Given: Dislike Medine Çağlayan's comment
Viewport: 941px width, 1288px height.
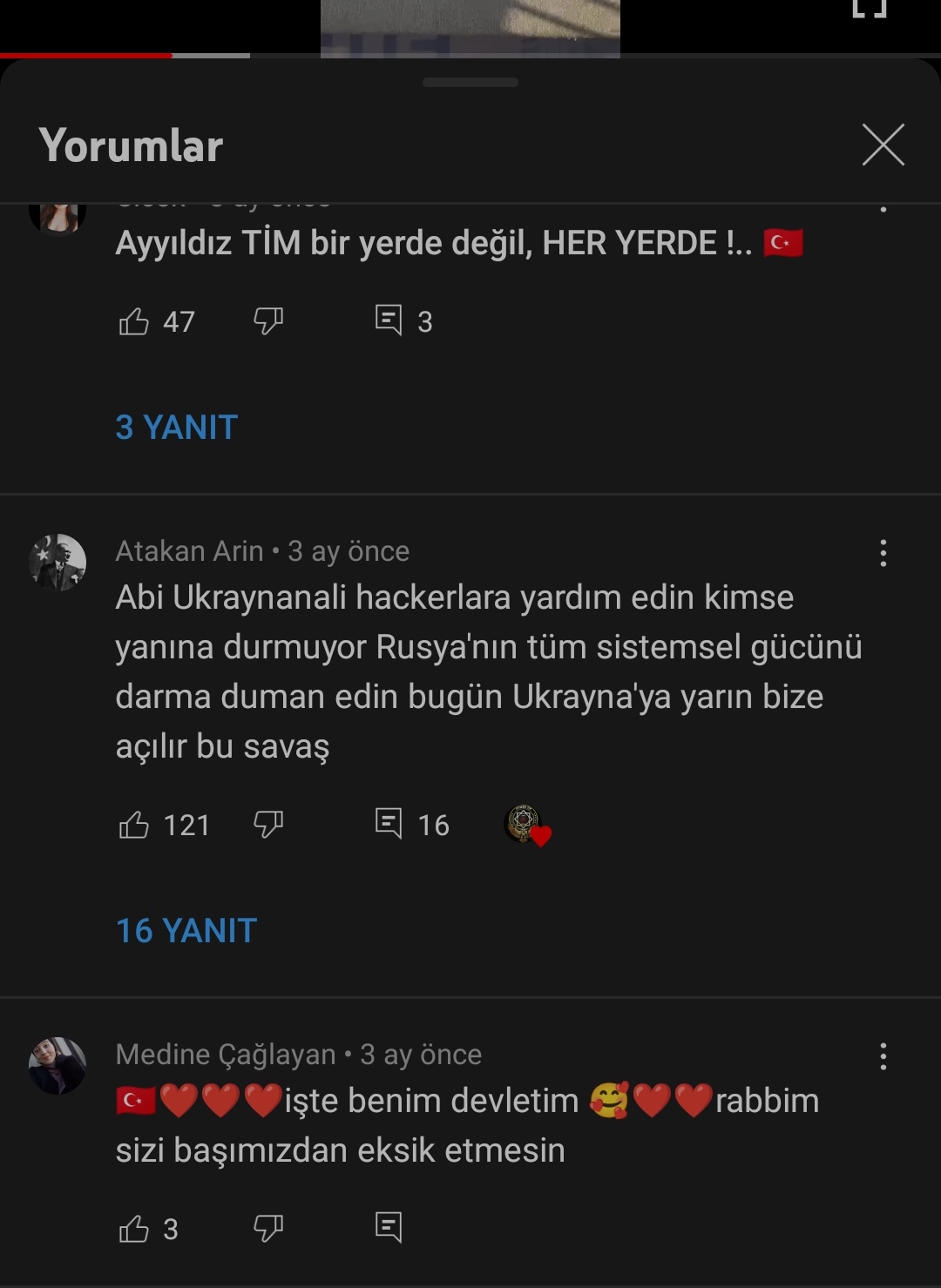Looking at the screenshot, I should (x=268, y=1229).
